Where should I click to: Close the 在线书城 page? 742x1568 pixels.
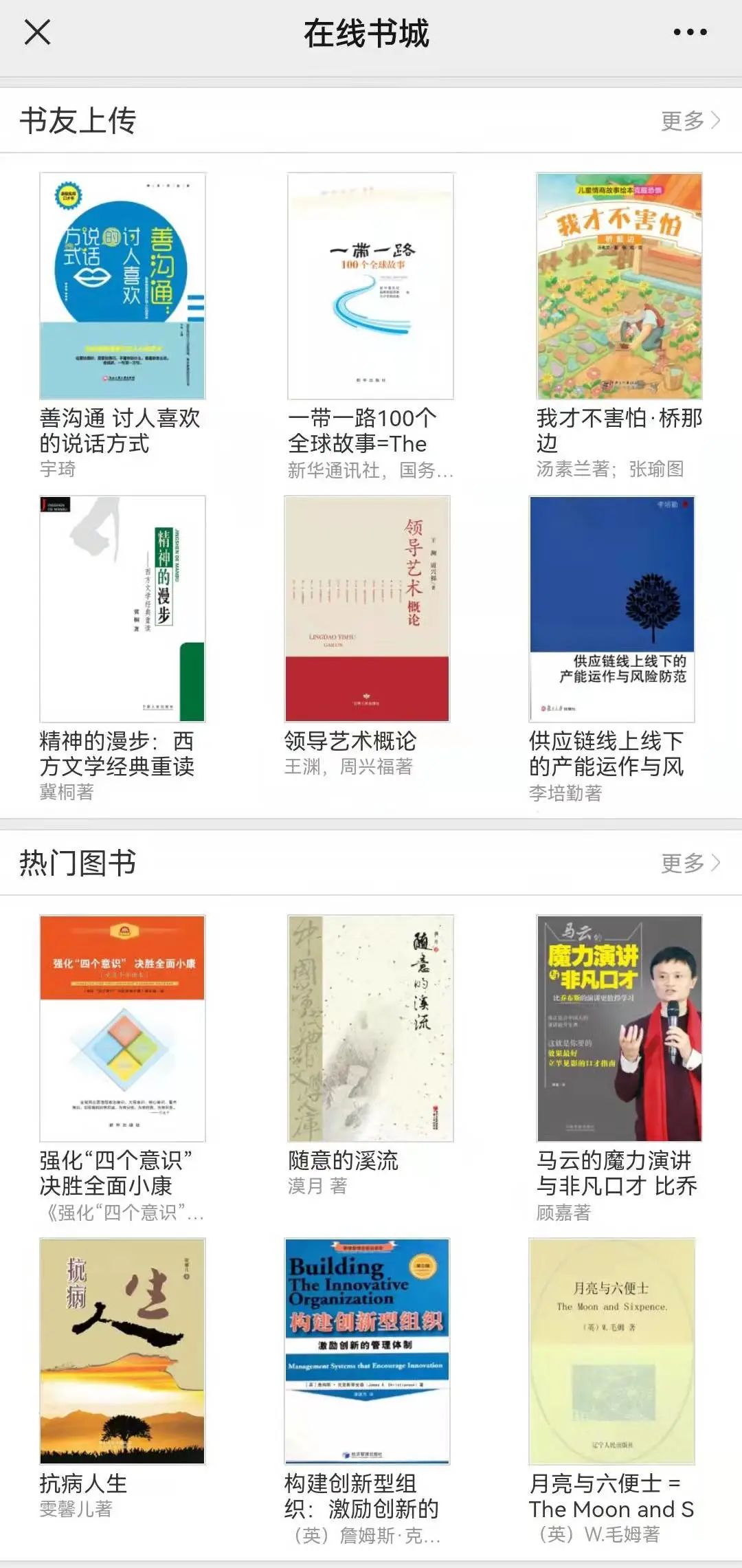[x=37, y=32]
